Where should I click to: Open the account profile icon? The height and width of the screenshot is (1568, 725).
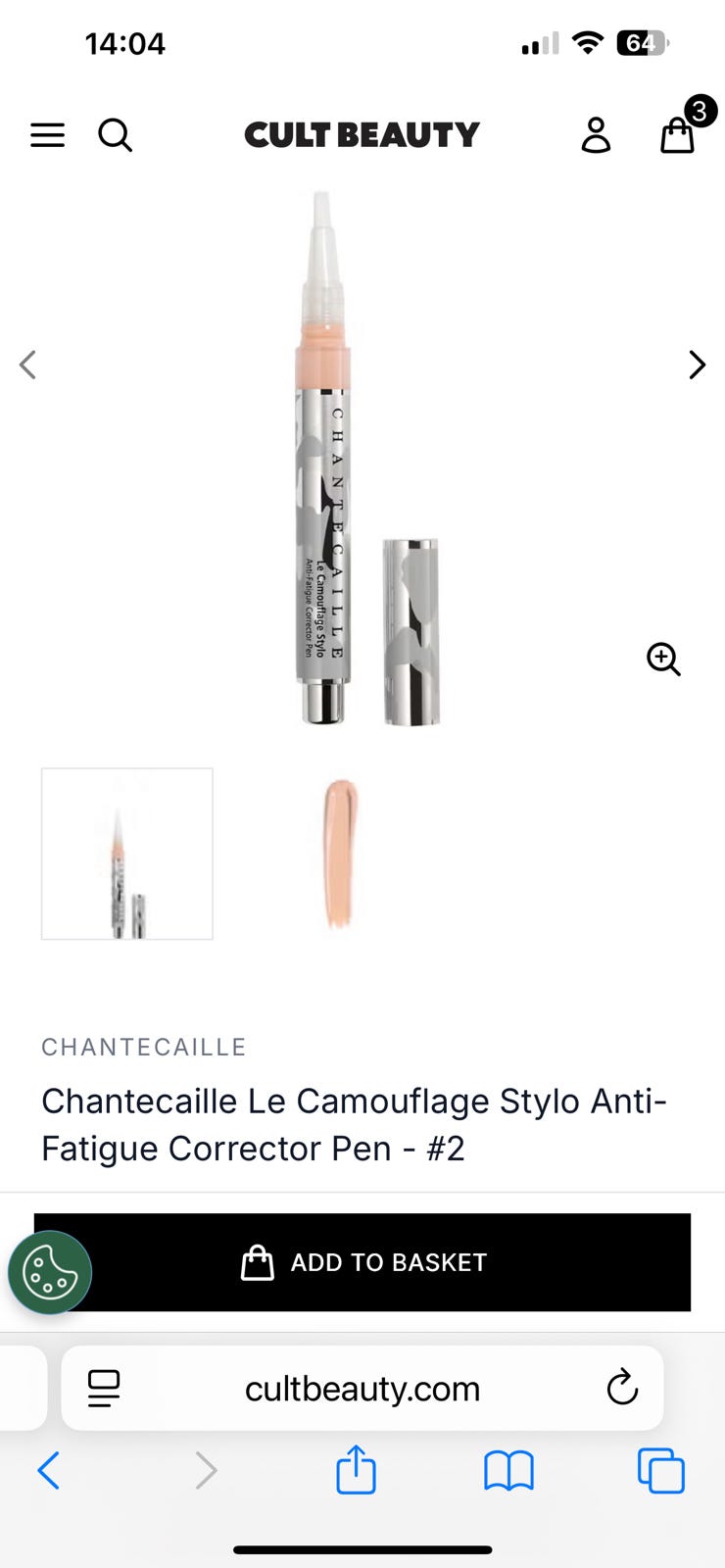point(596,135)
